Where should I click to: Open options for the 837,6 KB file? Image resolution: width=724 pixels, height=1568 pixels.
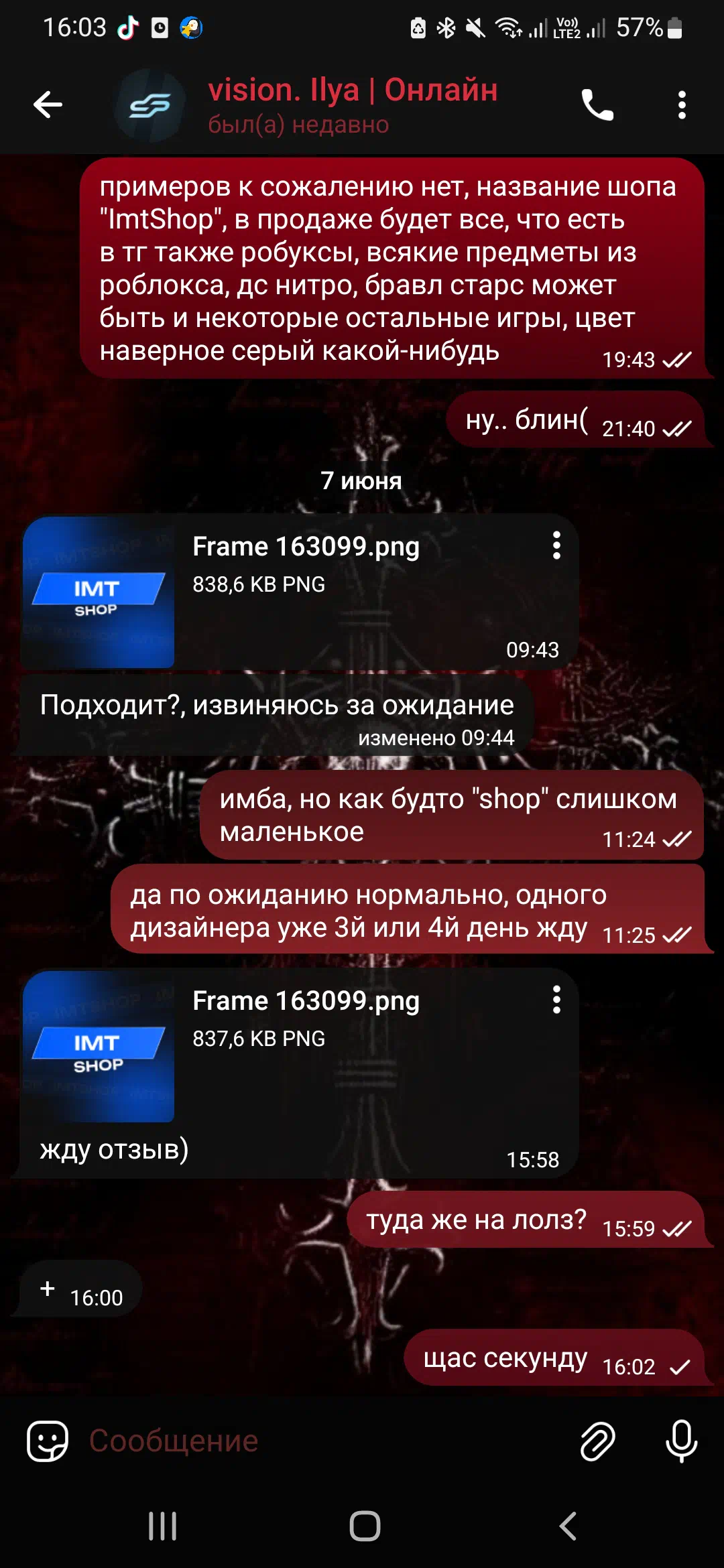(556, 1000)
